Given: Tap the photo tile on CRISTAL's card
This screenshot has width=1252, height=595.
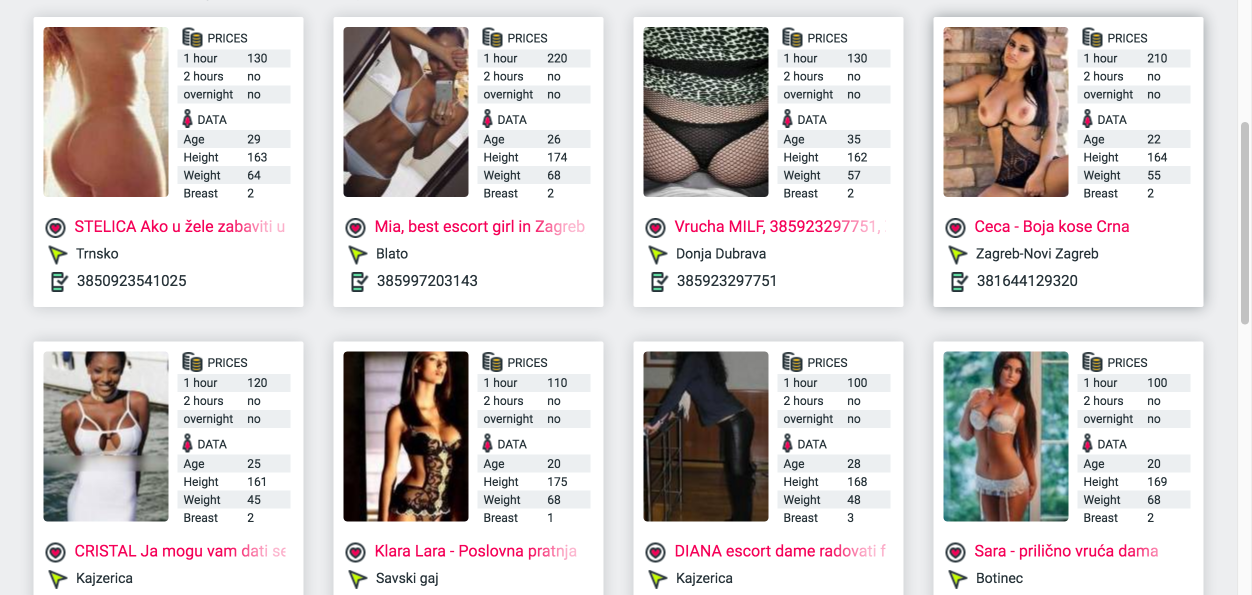Looking at the screenshot, I should pos(106,436).
